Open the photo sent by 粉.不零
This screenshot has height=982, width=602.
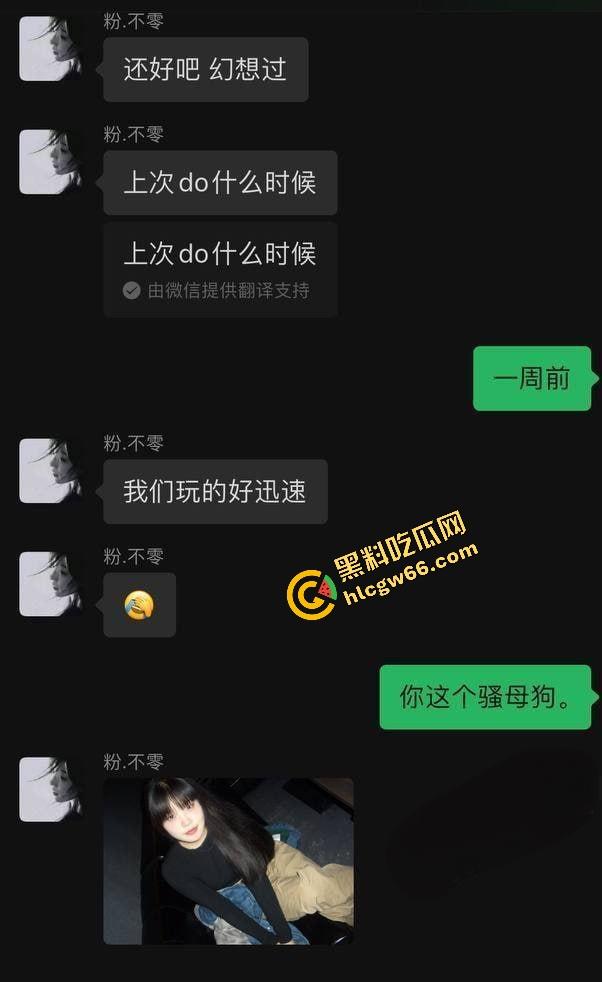[x=228, y=861]
